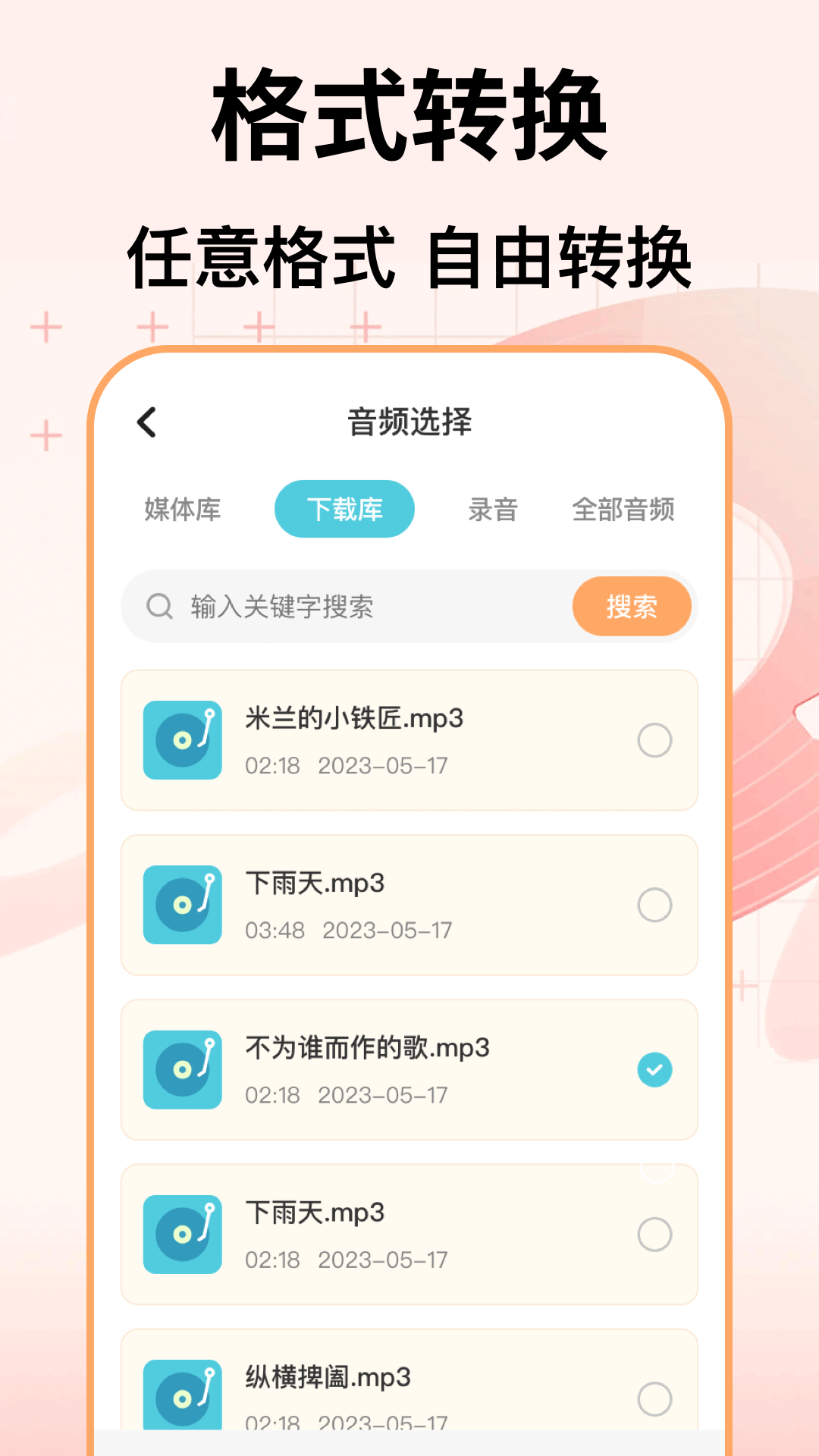Click the duration 03:48 of 下雨天.mp3
819x1456 pixels.
coord(275,929)
